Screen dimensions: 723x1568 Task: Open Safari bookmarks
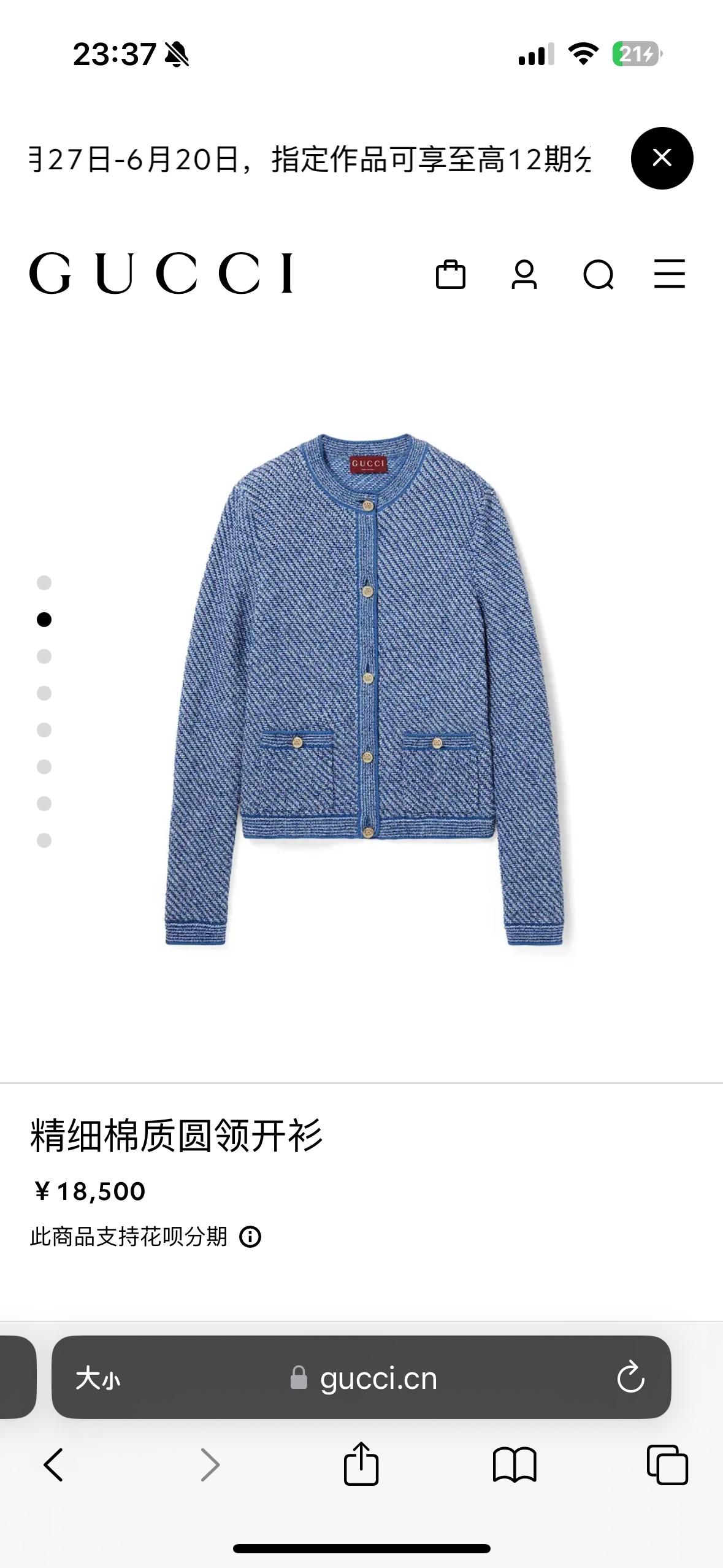[514, 1465]
